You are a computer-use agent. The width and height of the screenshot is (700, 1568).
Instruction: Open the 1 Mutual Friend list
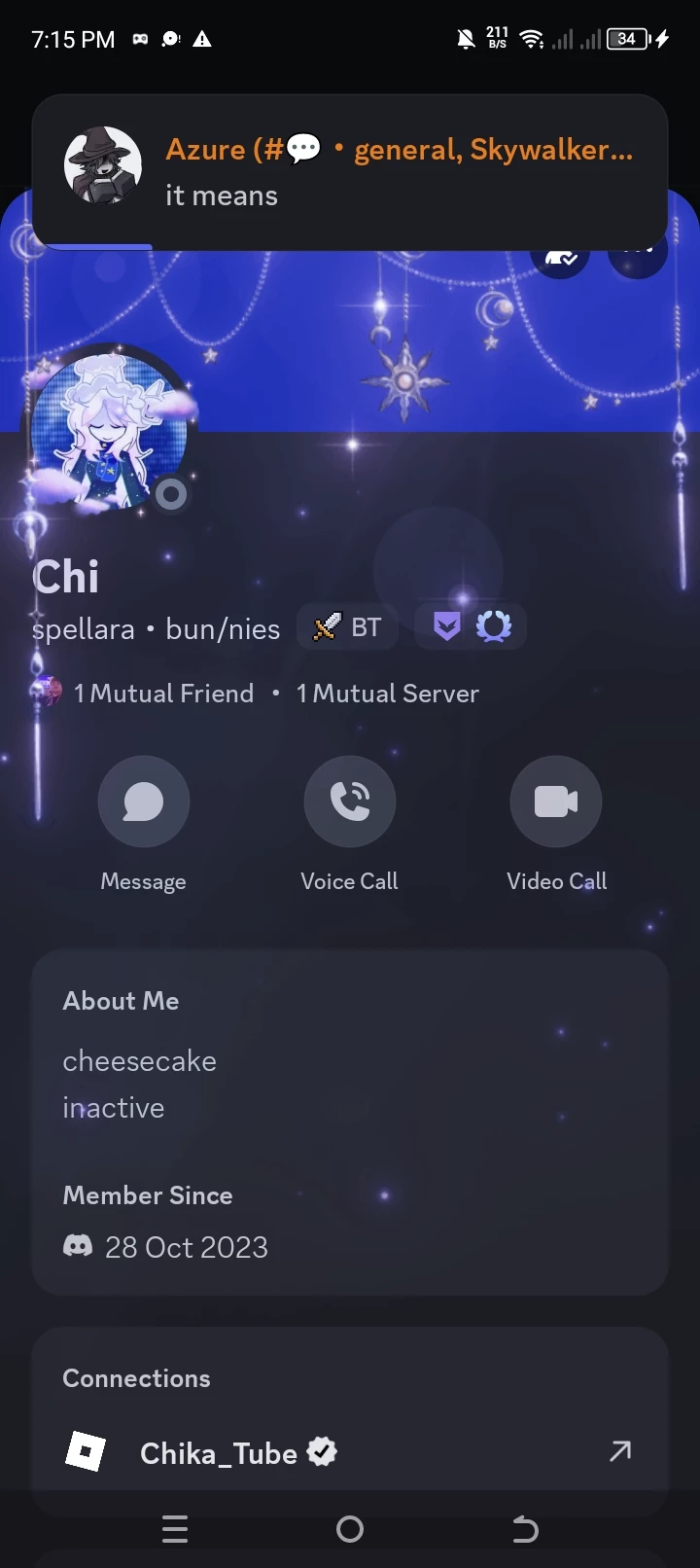point(163,694)
